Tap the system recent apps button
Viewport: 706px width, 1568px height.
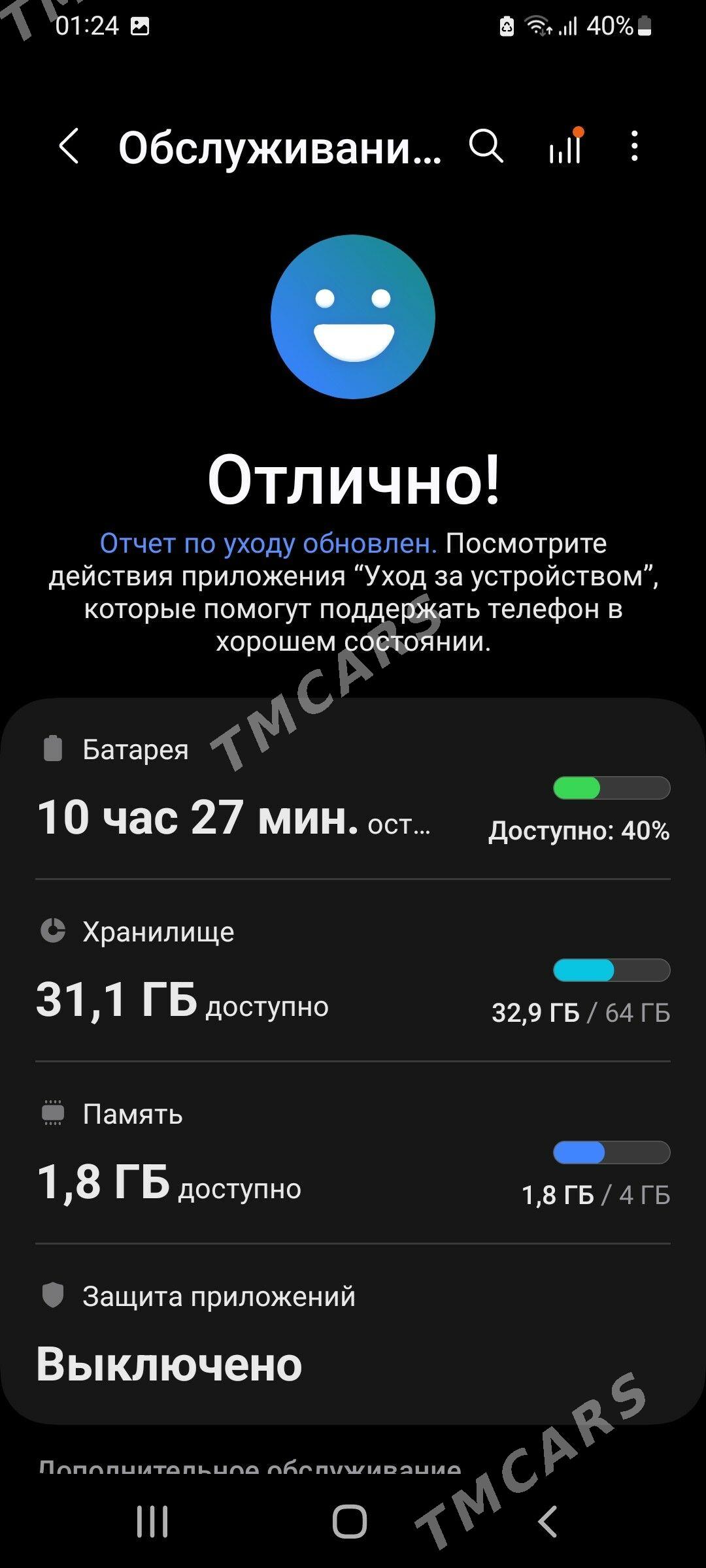tap(152, 1521)
